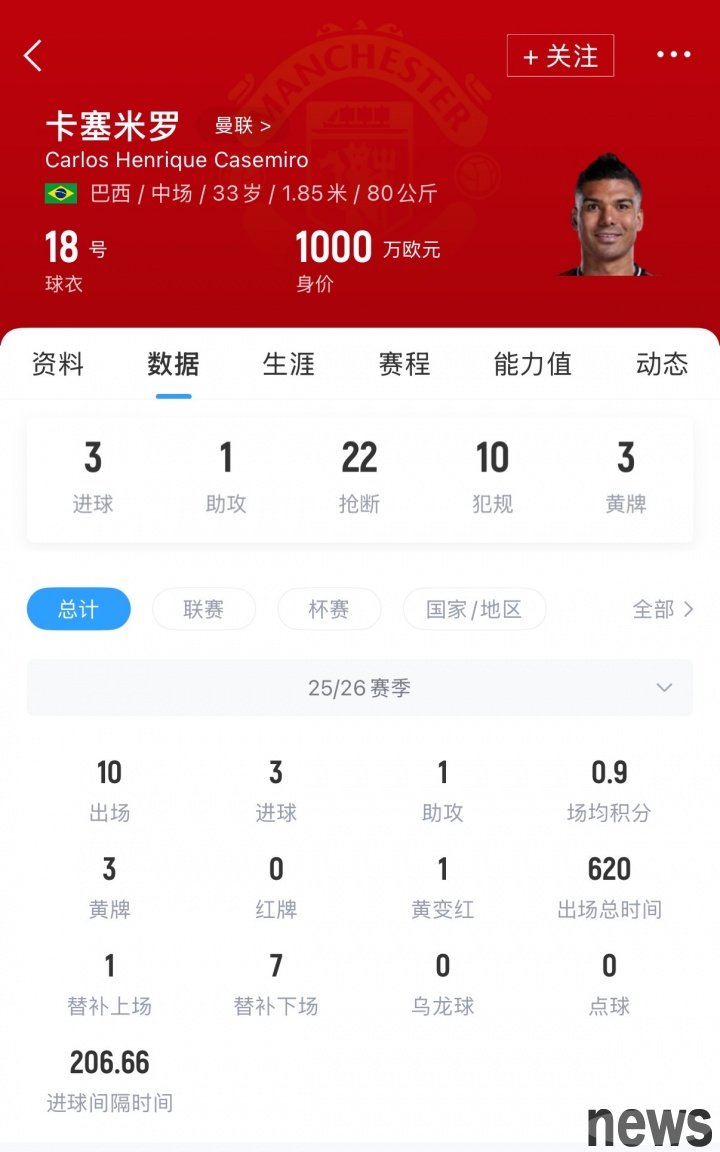Switch to the 生涯 tab
Screen dimensions: 720x1152
[x=289, y=364]
